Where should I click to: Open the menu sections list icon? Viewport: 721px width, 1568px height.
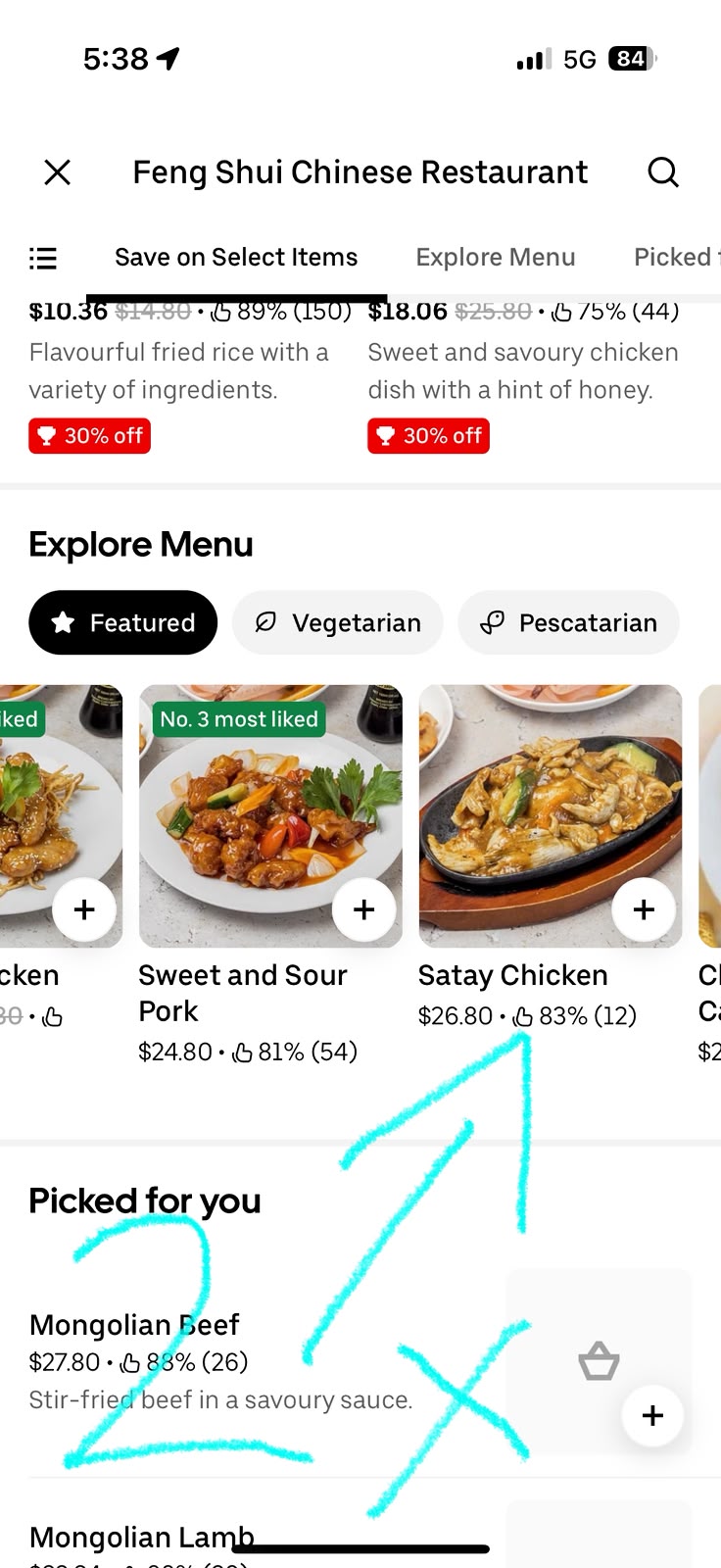[43, 258]
